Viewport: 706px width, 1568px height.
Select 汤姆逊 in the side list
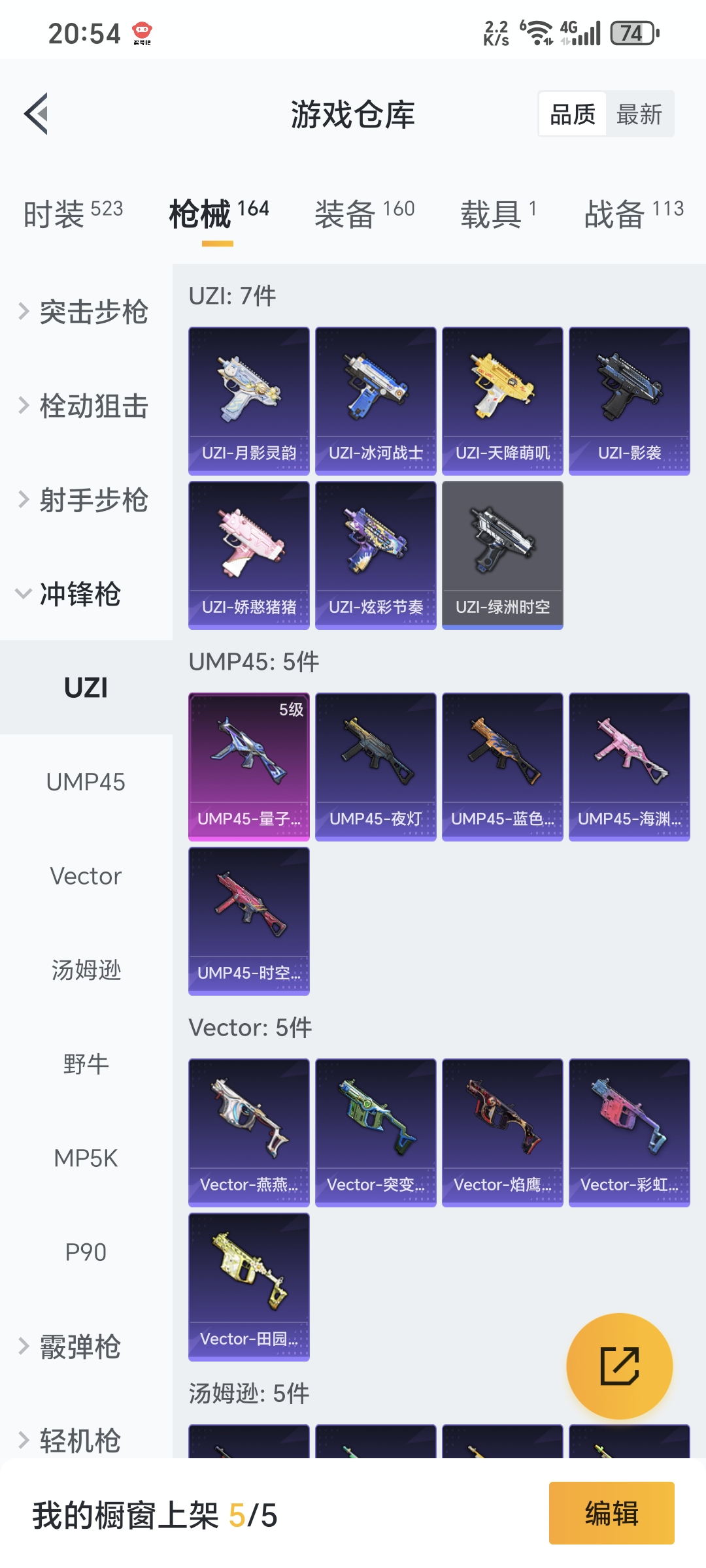86,970
